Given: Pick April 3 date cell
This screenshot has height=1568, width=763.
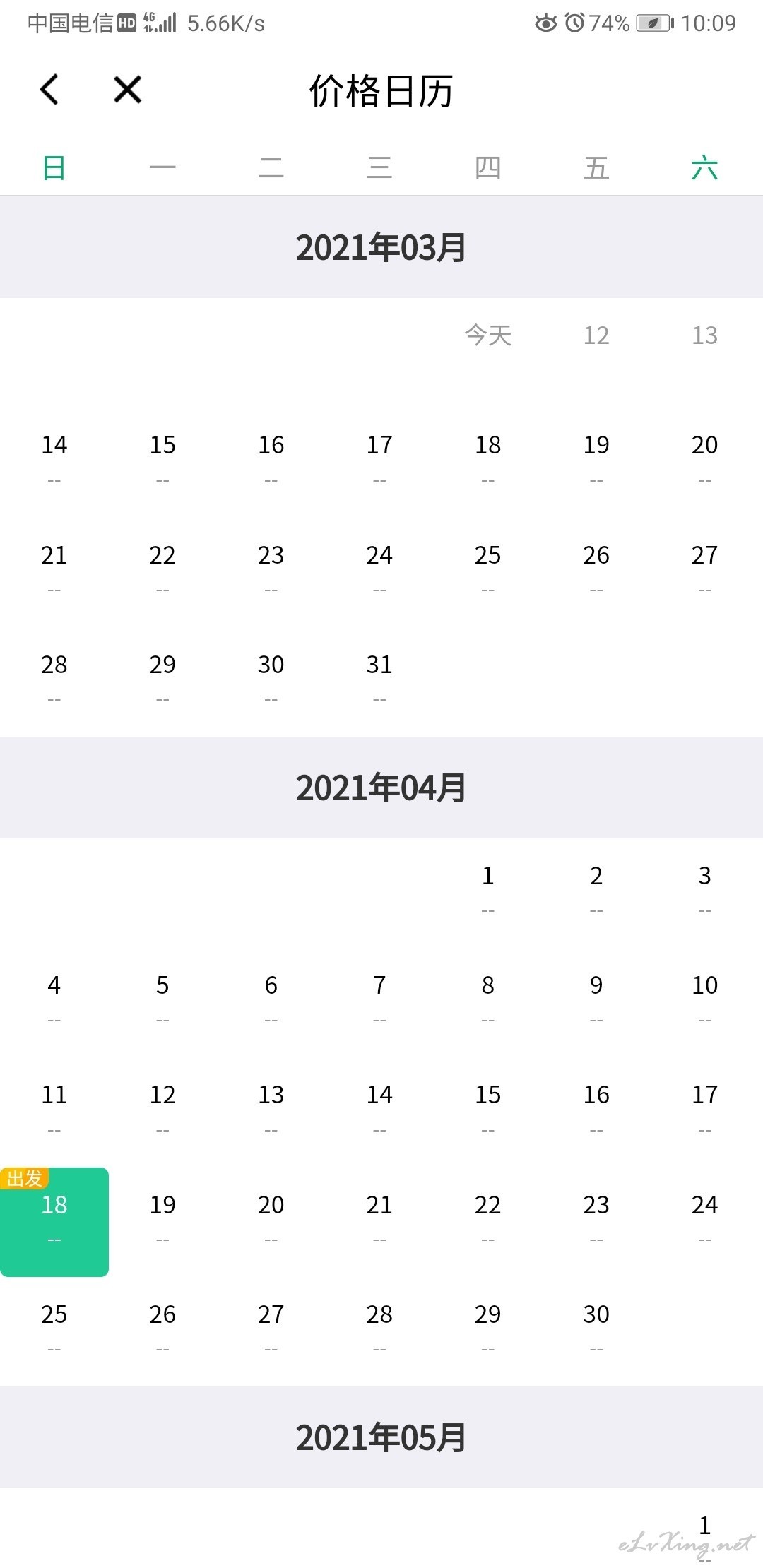Looking at the screenshot, I should point(705,892).
